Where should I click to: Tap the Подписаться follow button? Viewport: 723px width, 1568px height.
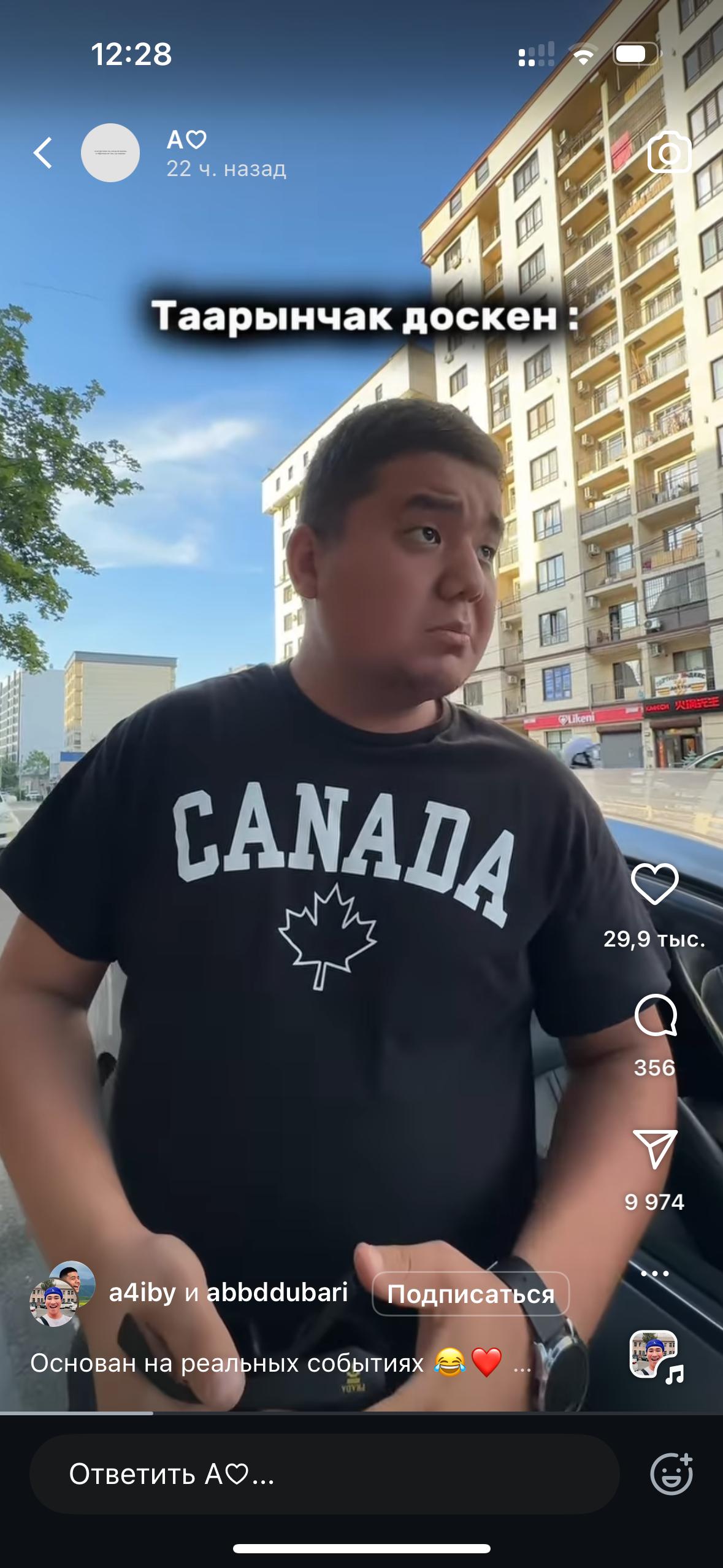point(470,1294)
